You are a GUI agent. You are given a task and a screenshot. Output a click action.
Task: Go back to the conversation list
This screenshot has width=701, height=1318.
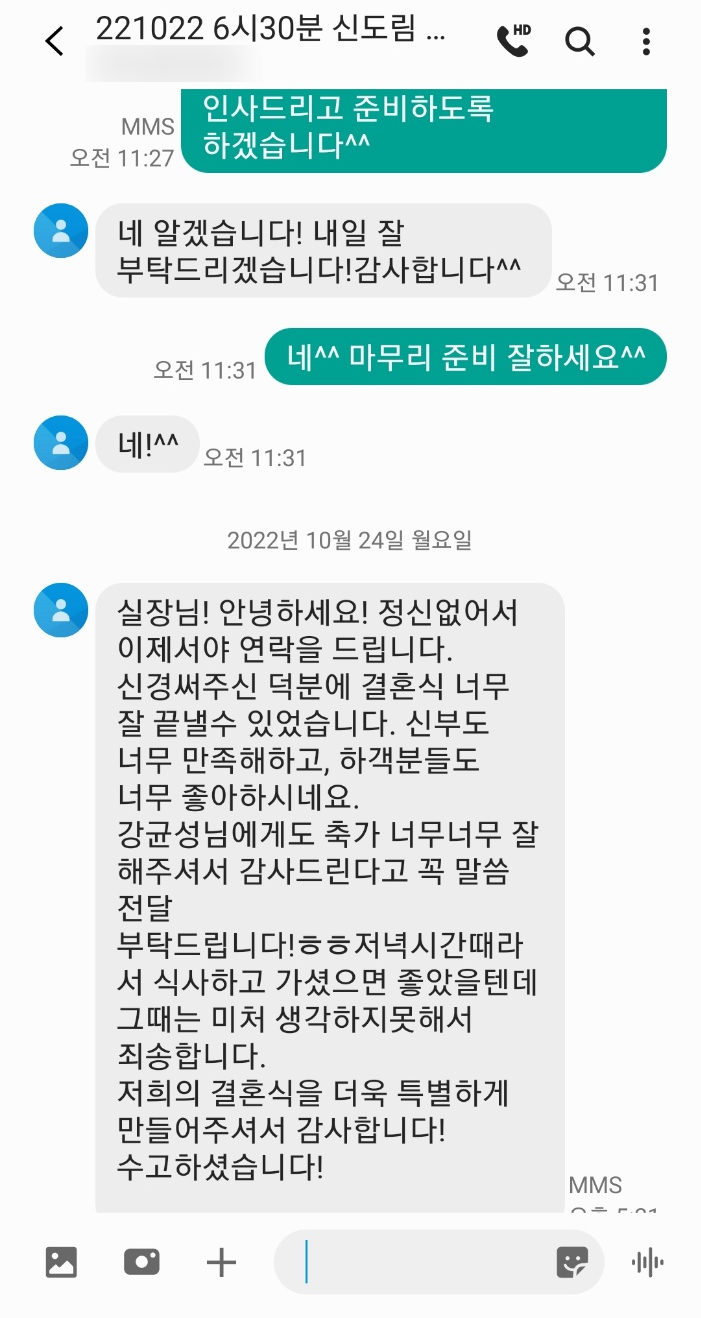[54, 41]
